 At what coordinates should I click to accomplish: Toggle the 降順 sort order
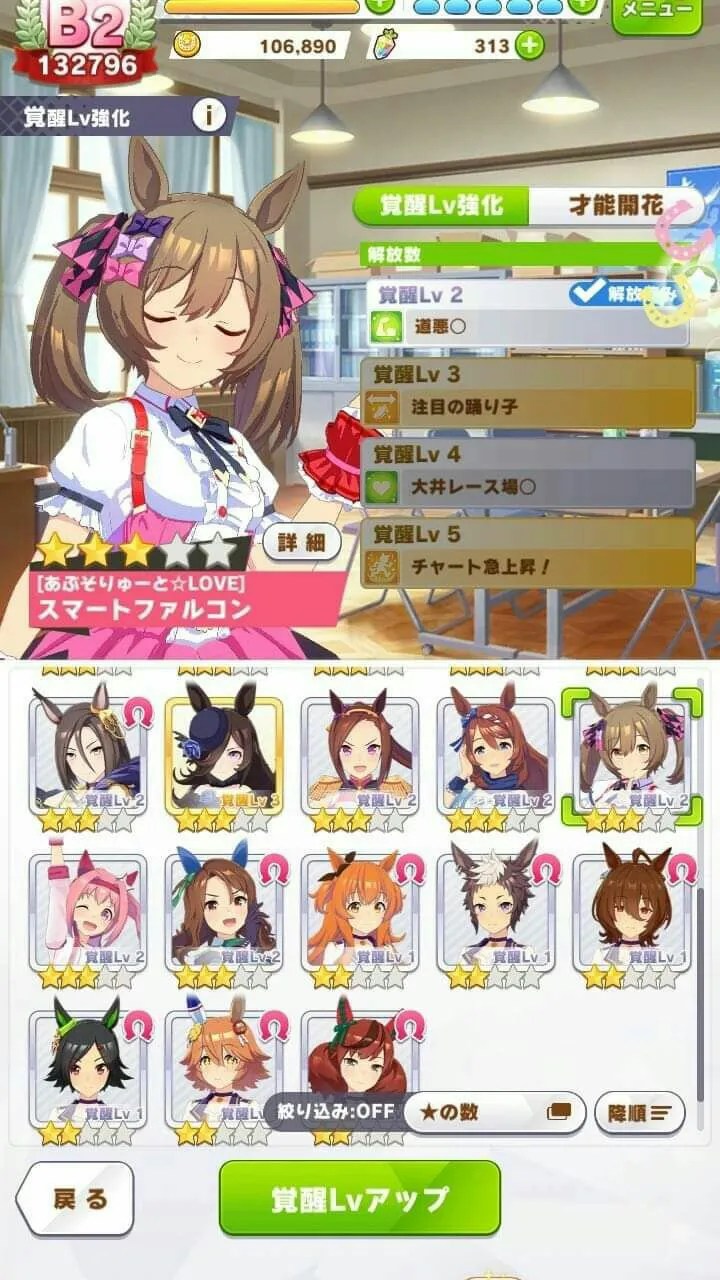(x=639, y=1112)
